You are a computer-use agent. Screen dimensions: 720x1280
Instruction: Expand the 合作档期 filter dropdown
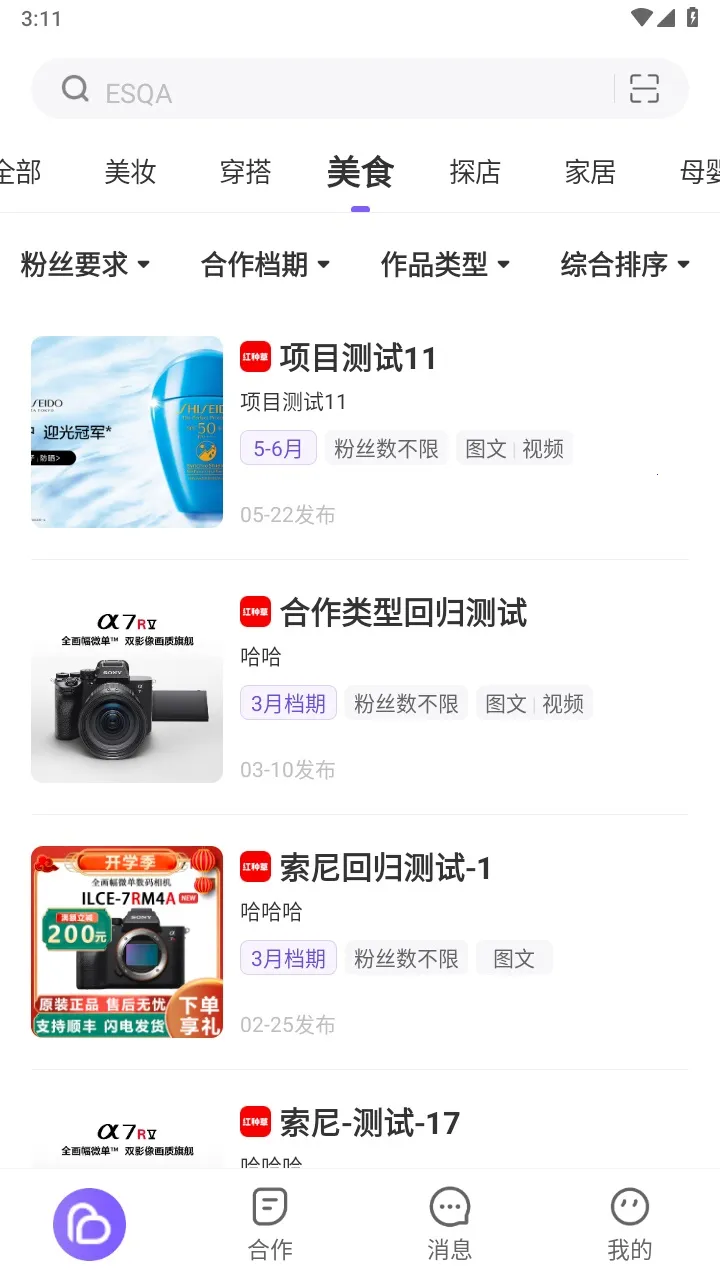click(x=265, y=265)
